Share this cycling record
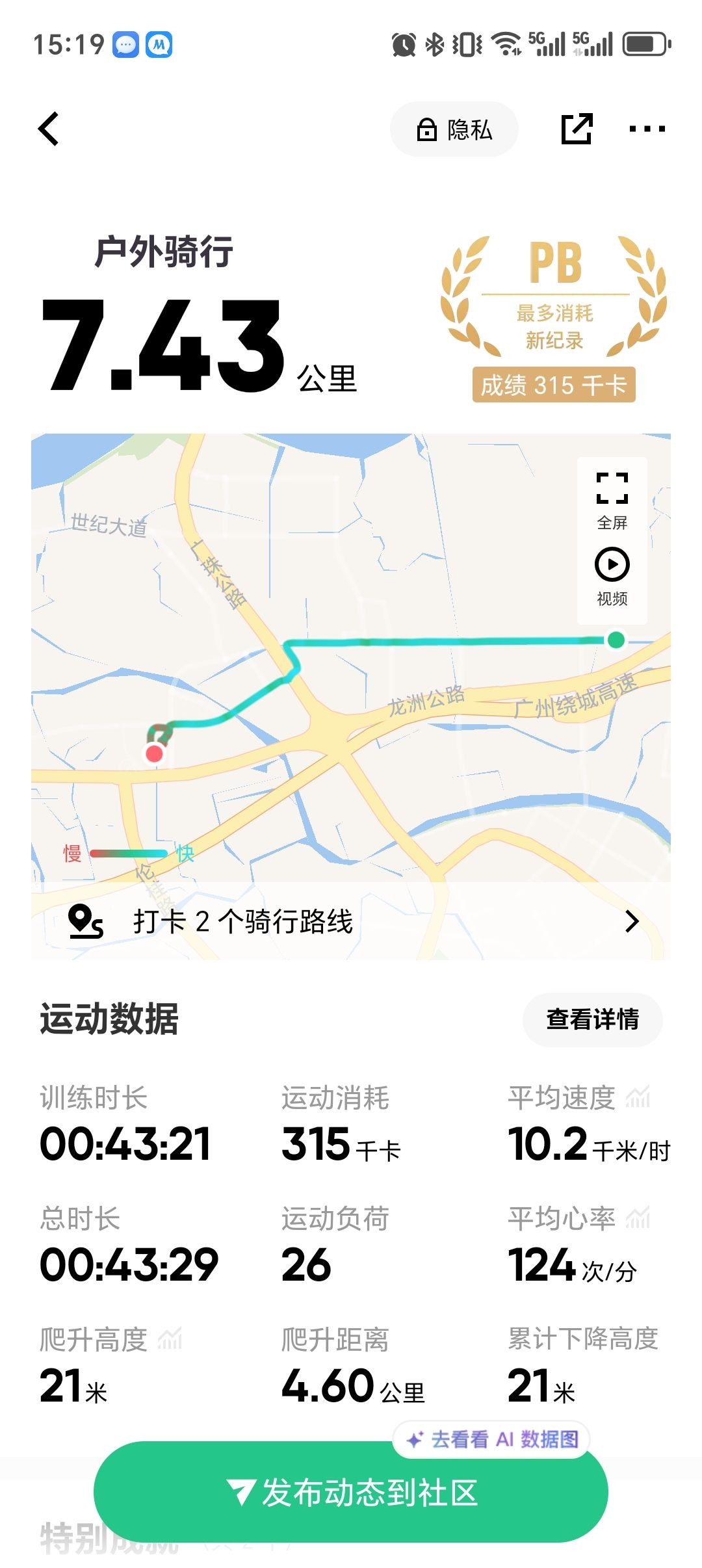The height and width of the screenshot is (1568, 702). (x=577, y=129)
